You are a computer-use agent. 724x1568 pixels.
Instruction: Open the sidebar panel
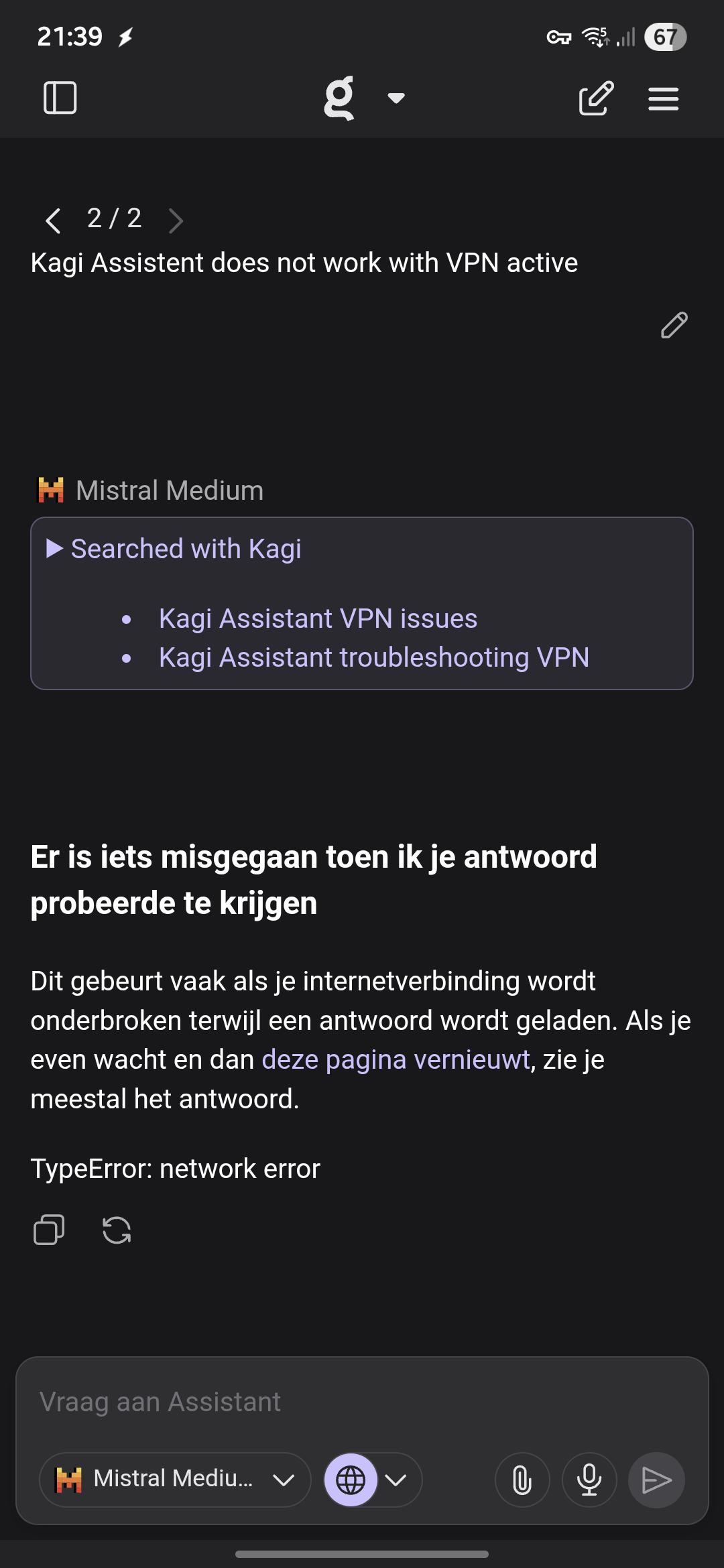tap(60, 98)
